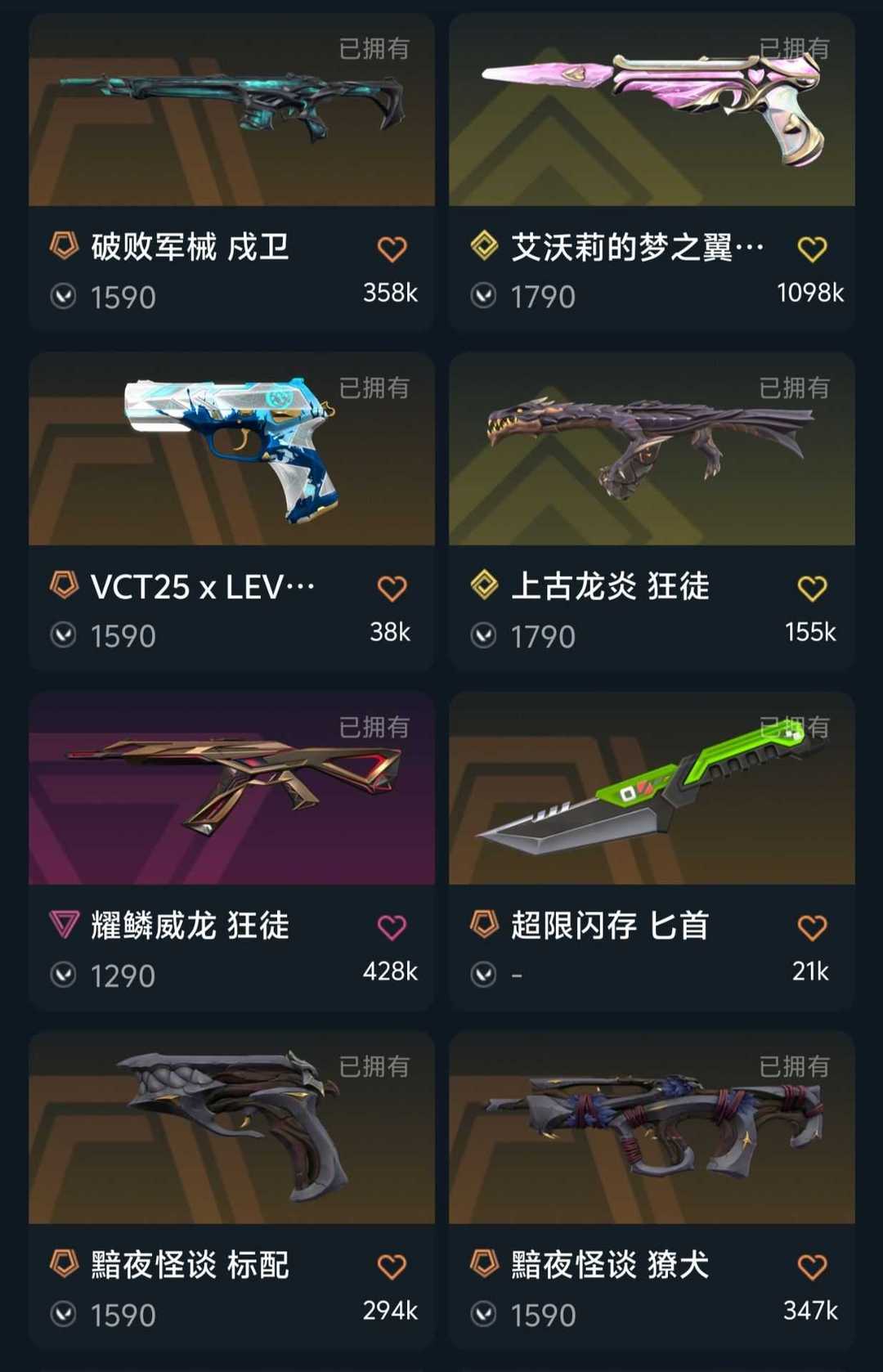Like the 超限闪存 匕首 skin
Viewport: 883px width, 1372px height.
812,927
